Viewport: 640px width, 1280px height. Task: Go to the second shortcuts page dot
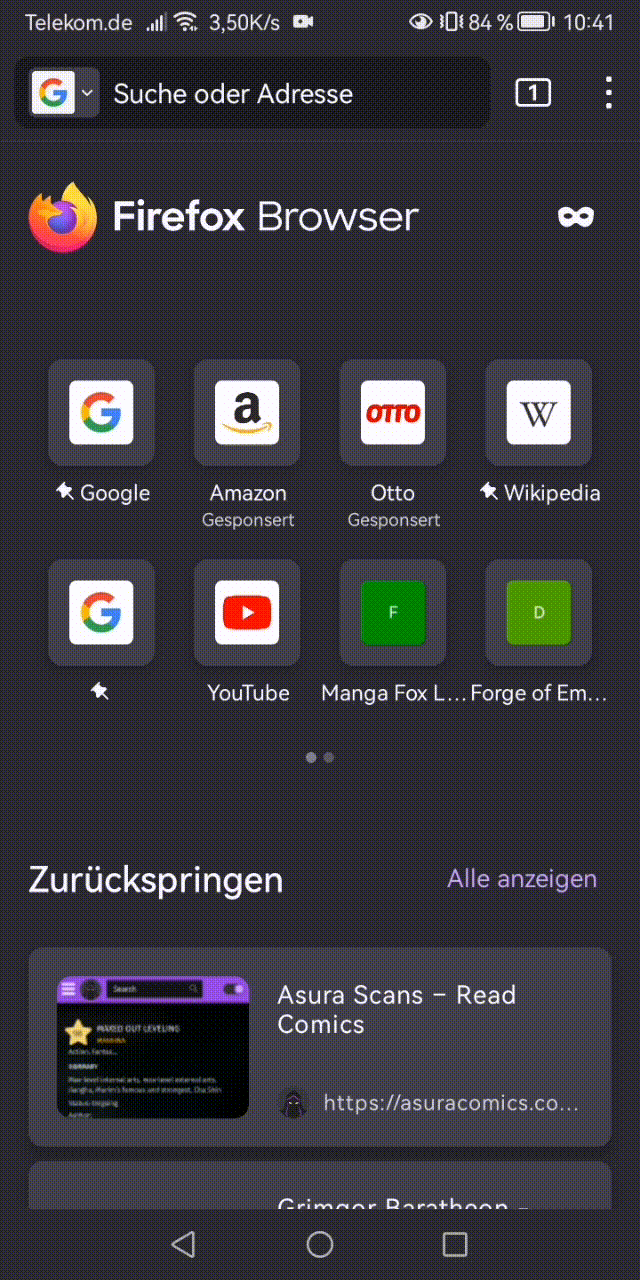pos(329,758)
